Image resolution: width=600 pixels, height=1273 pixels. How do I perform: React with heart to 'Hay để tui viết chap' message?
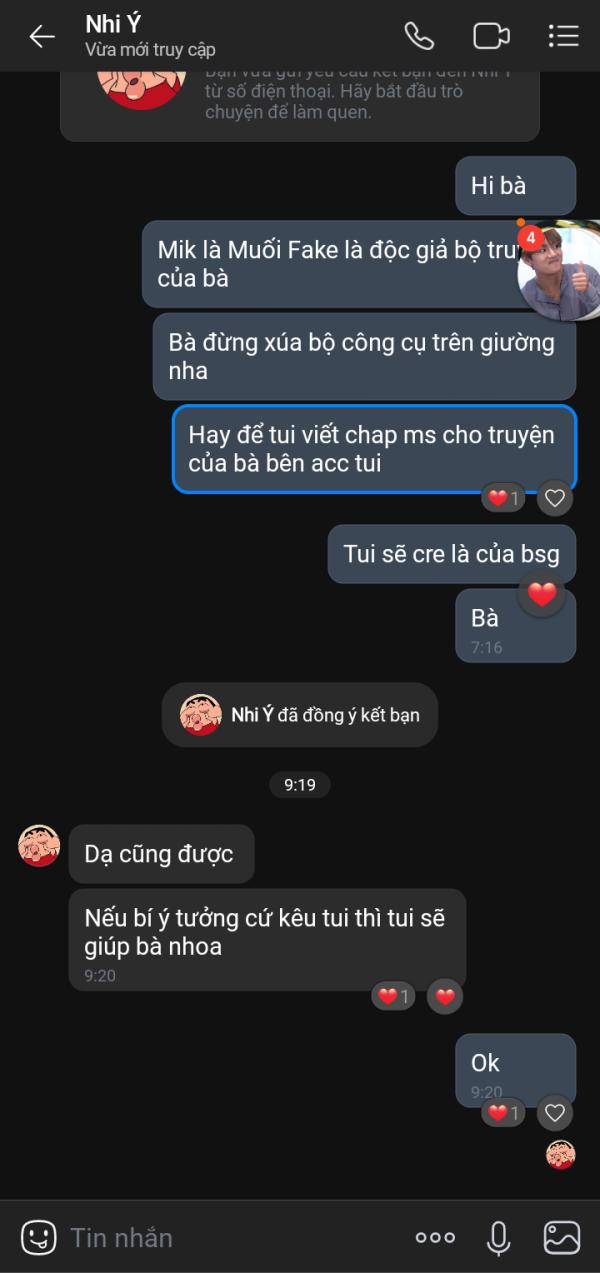(555, 497)
